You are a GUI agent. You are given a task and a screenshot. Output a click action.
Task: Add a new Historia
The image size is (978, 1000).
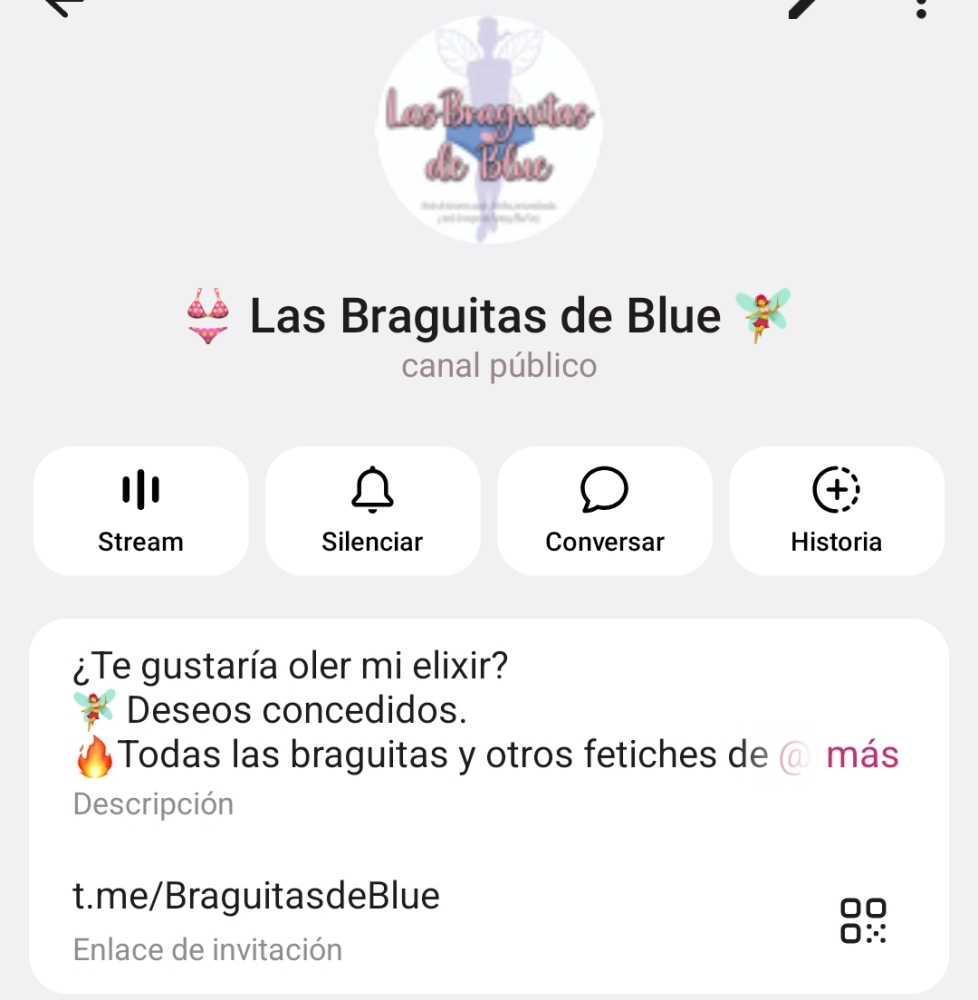(x=836, y=511)
